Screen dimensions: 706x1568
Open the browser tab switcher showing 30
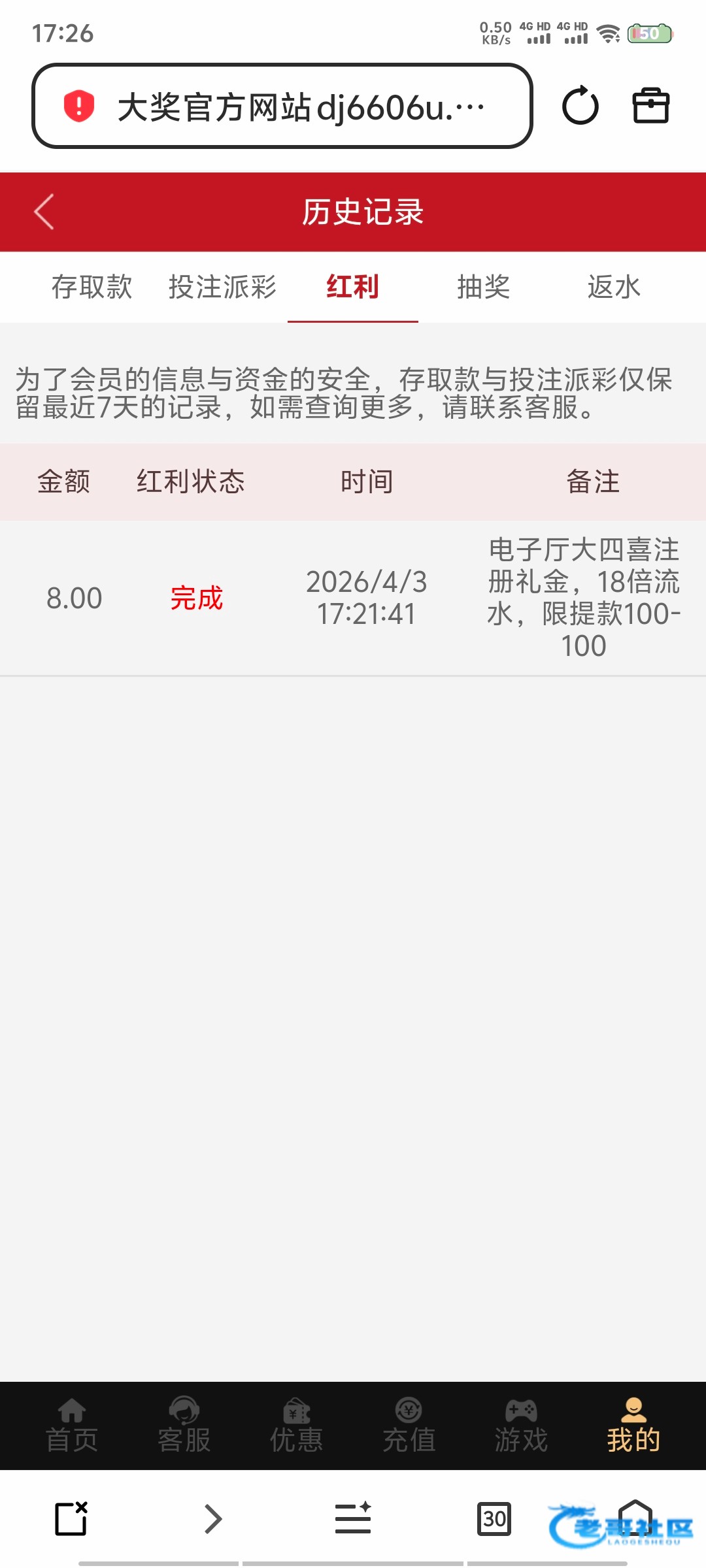tap(494, 1518)
